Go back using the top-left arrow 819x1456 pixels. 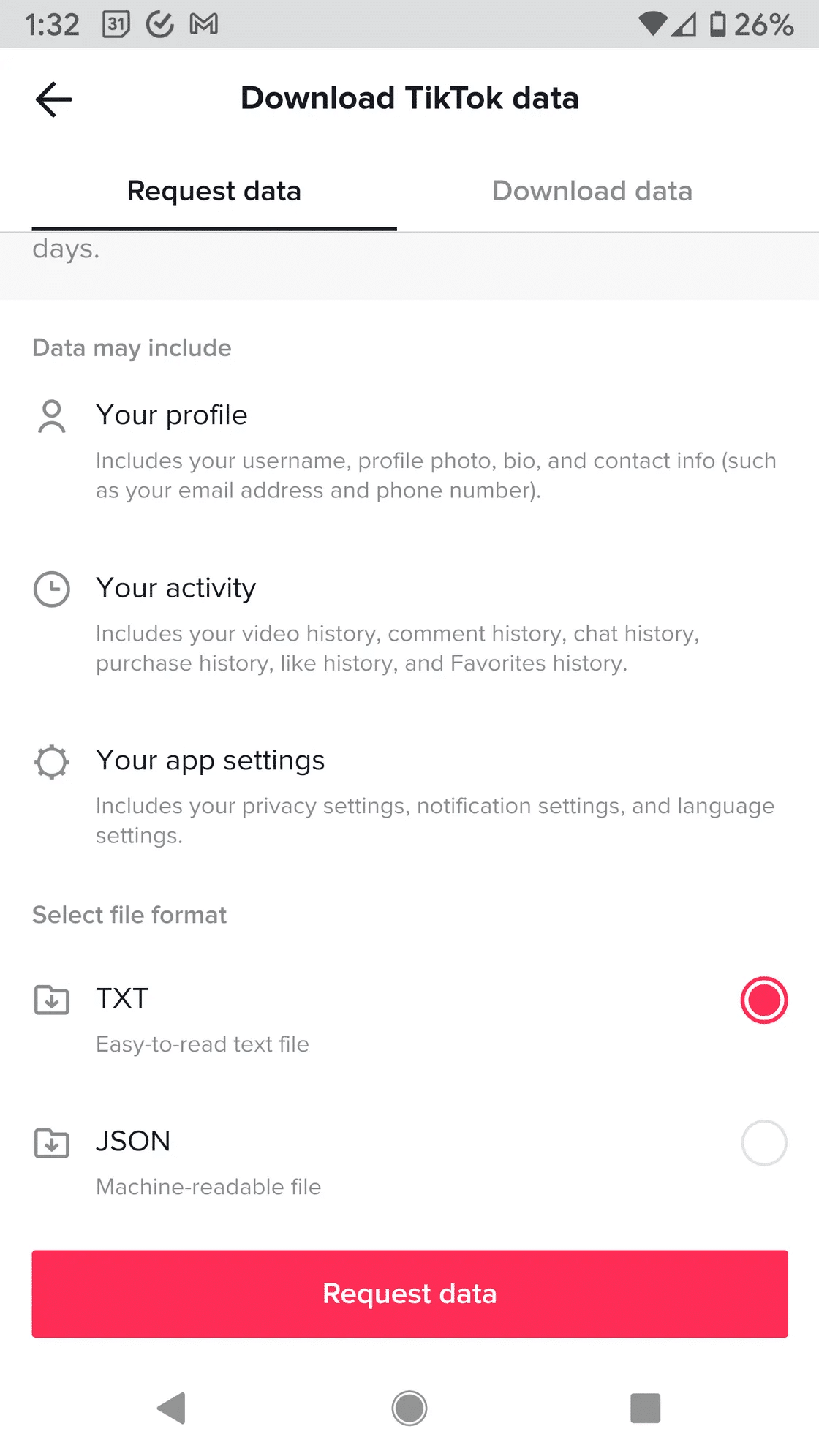pos(53,99)
